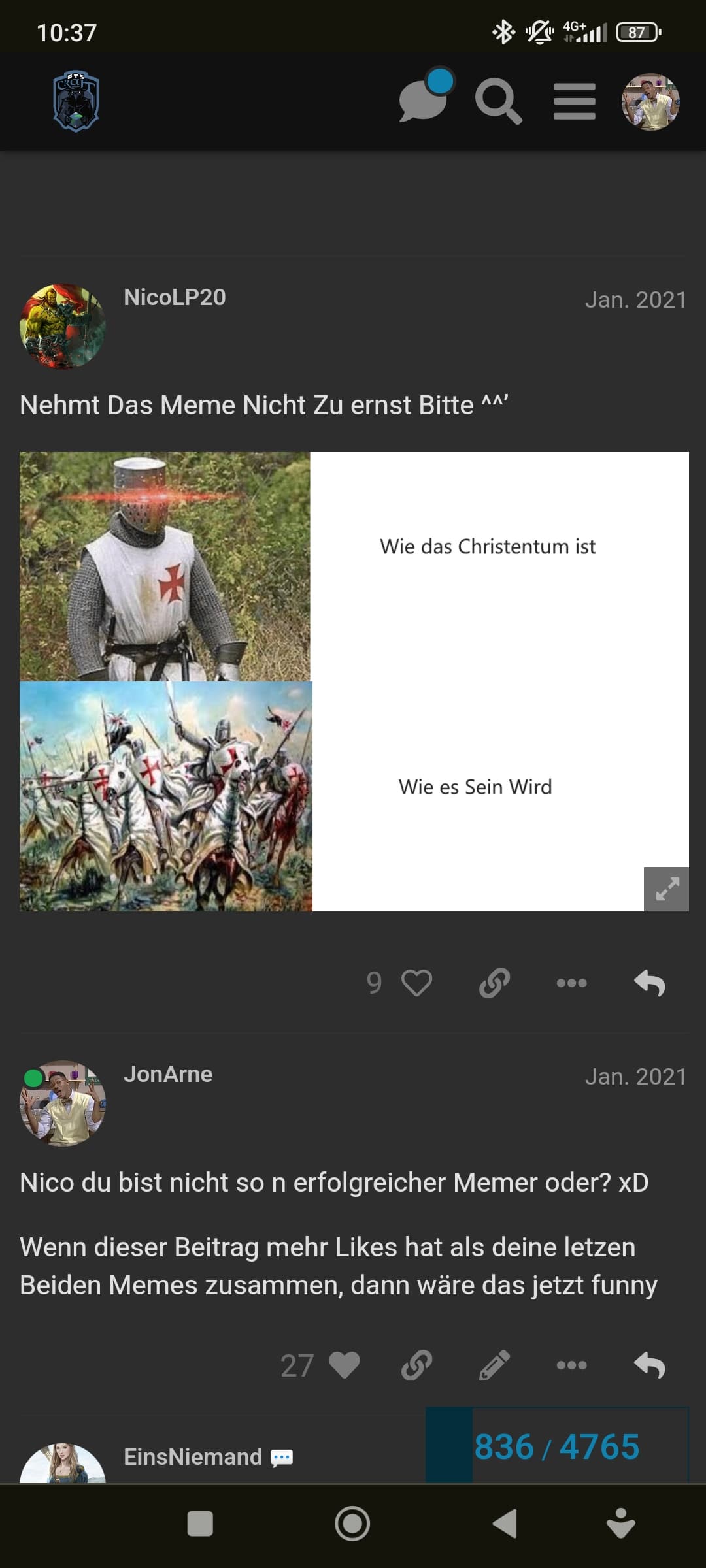Show more actions on NicoLP20's post

[571, 983]
